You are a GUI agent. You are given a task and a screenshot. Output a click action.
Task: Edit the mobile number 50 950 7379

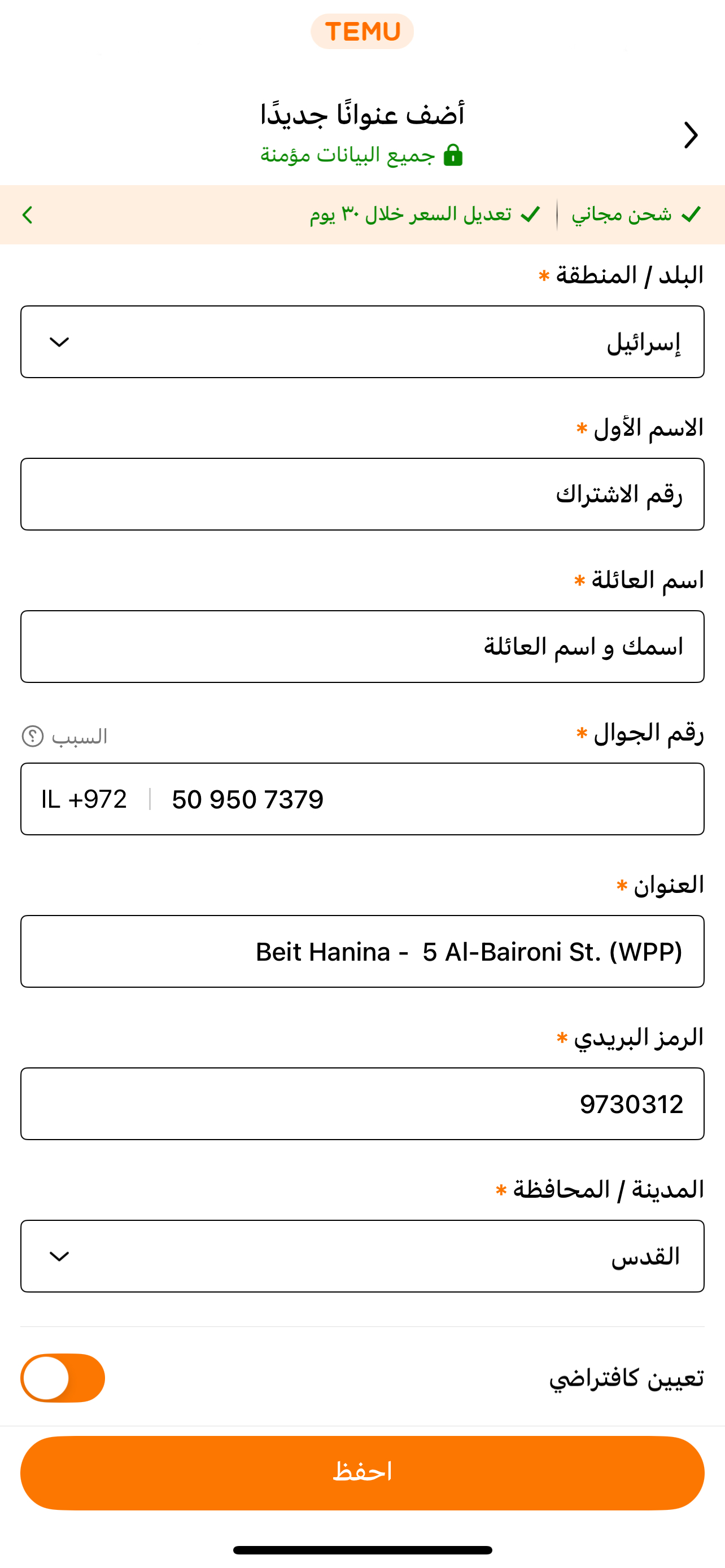(x=426, y=799)
